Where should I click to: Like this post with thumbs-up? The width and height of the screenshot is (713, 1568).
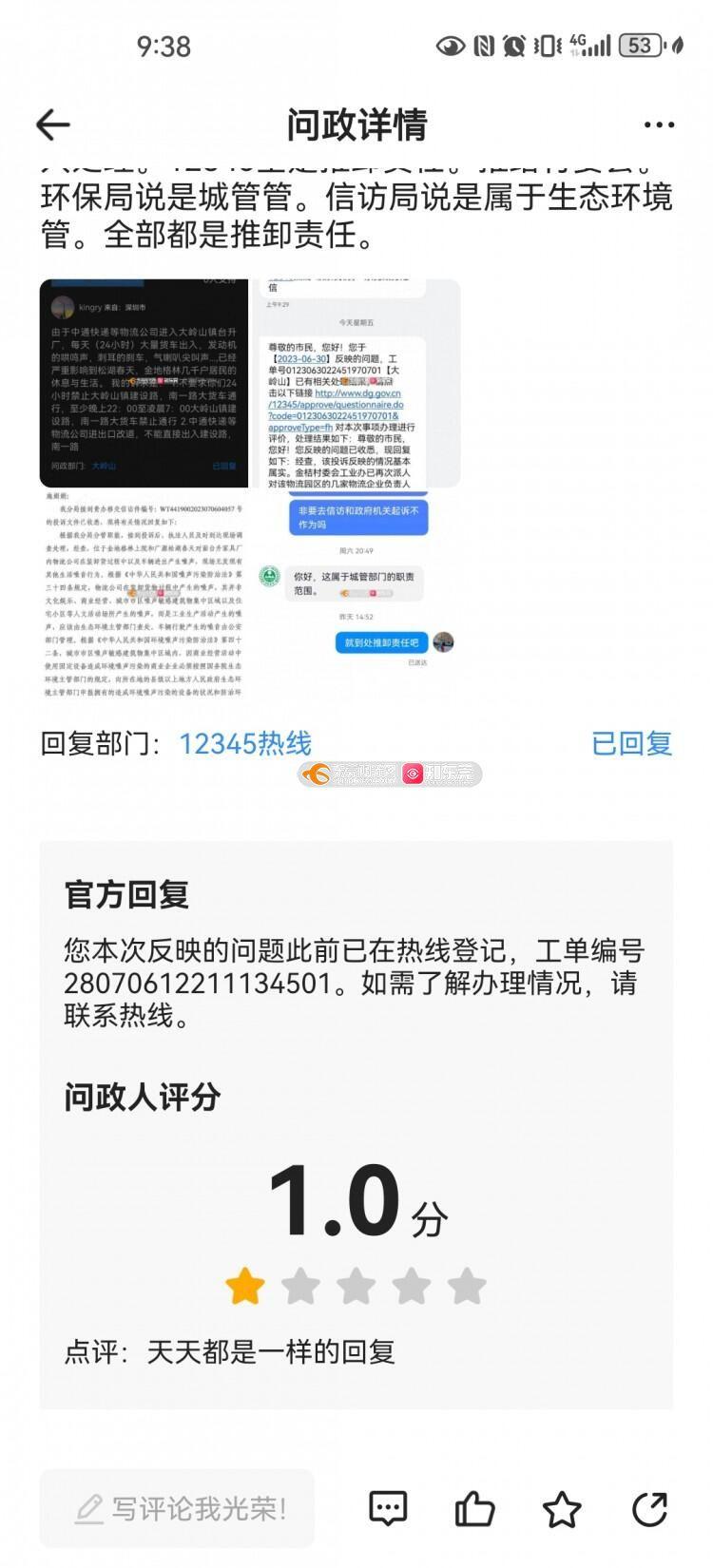474,1508
